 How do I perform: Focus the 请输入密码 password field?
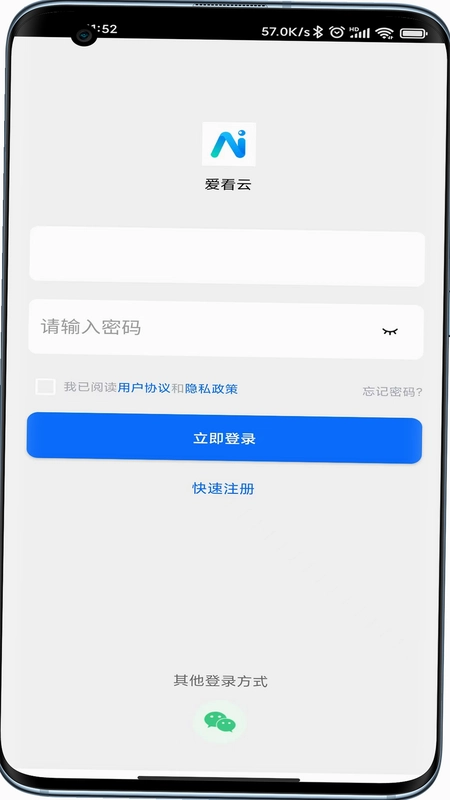226,329
